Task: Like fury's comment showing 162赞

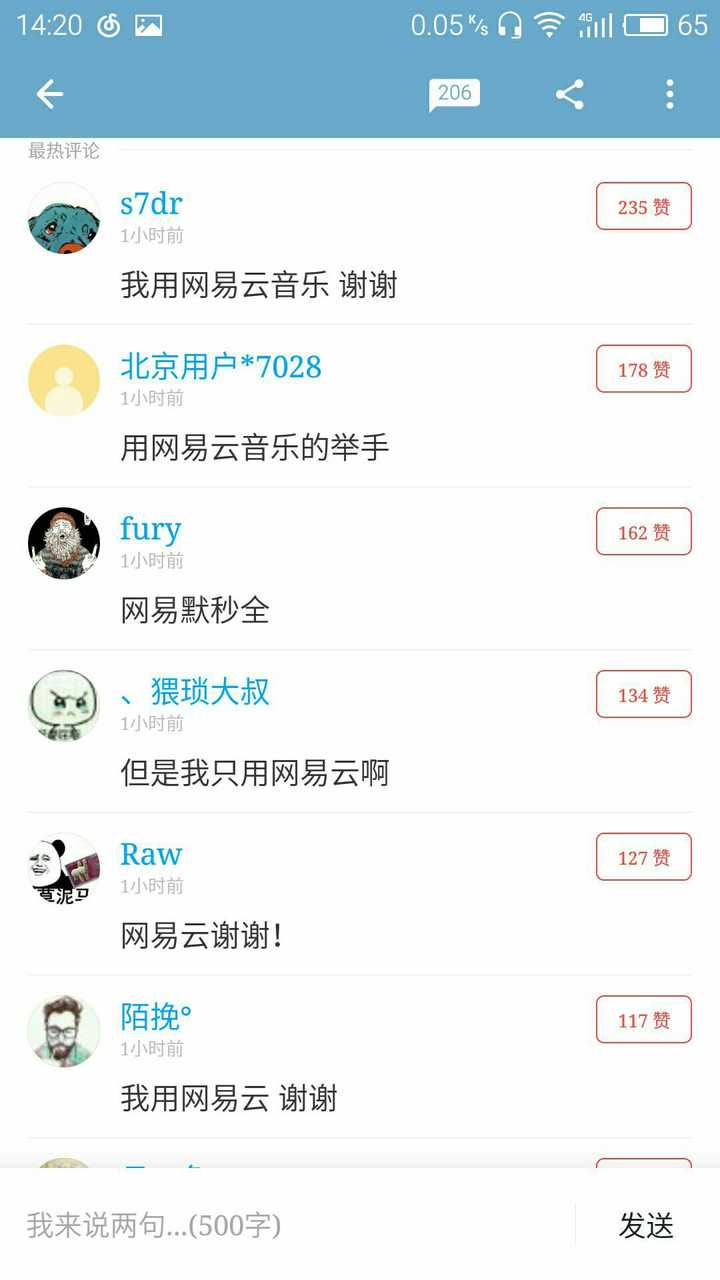Action: click(x=643, y=531)
